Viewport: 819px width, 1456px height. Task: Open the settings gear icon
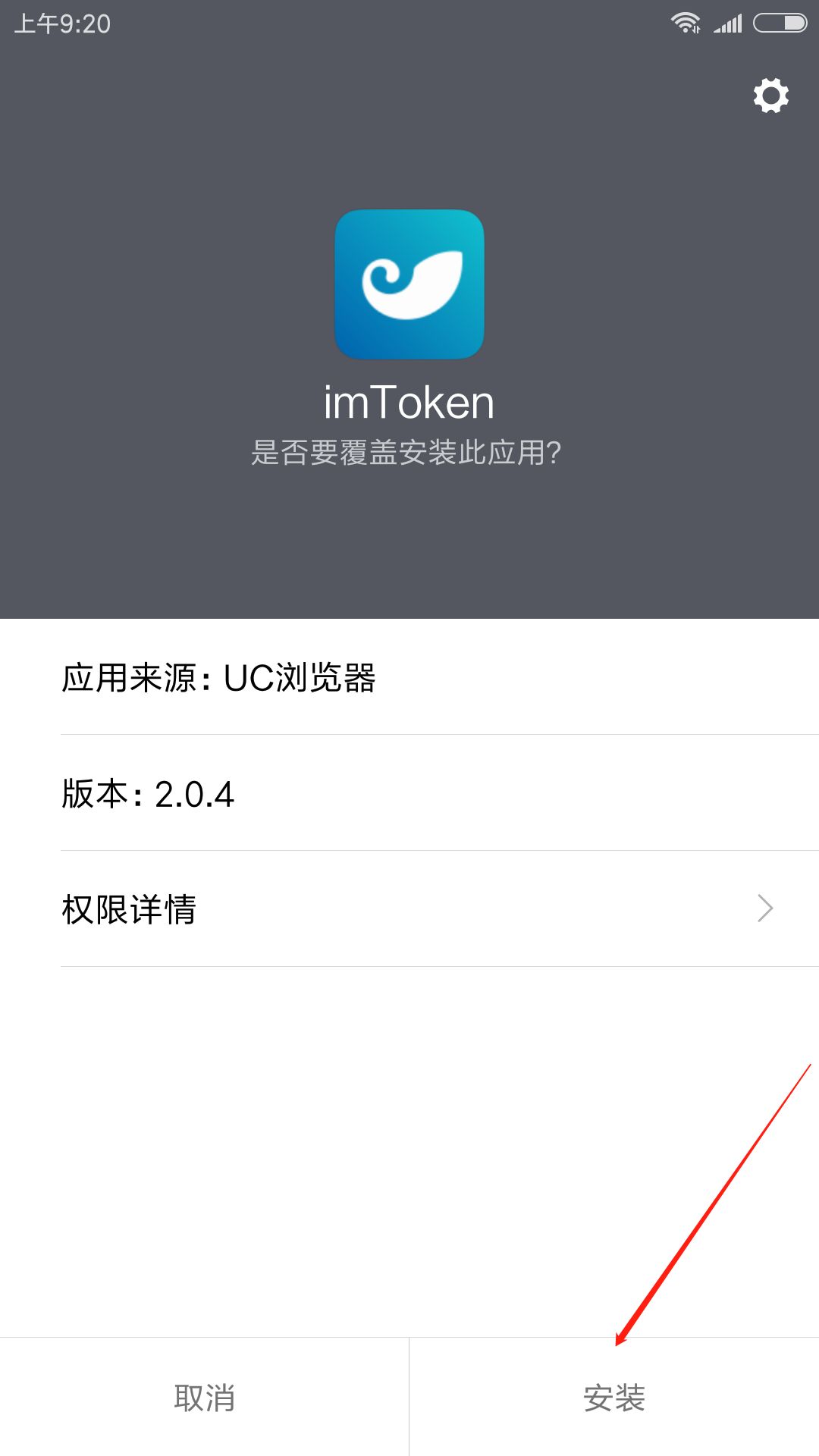pyautogui.click(x=770, y=96)
